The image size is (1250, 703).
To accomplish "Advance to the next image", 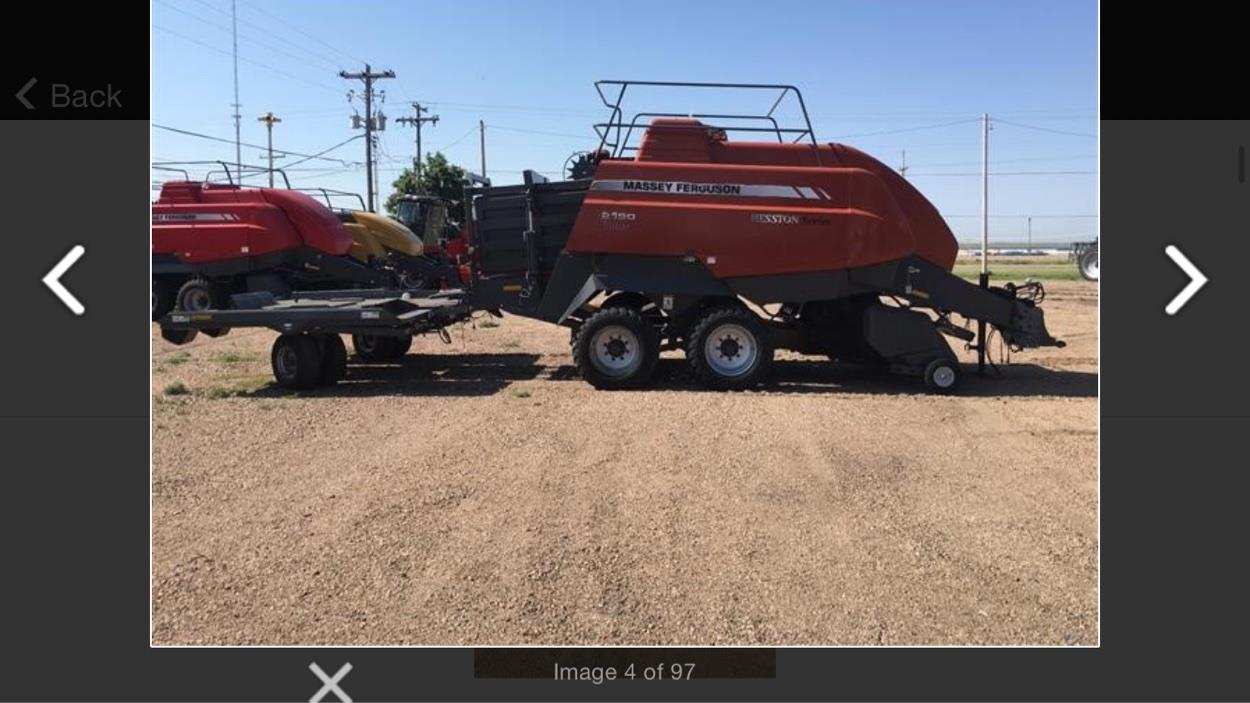I will coord(1186,280).
